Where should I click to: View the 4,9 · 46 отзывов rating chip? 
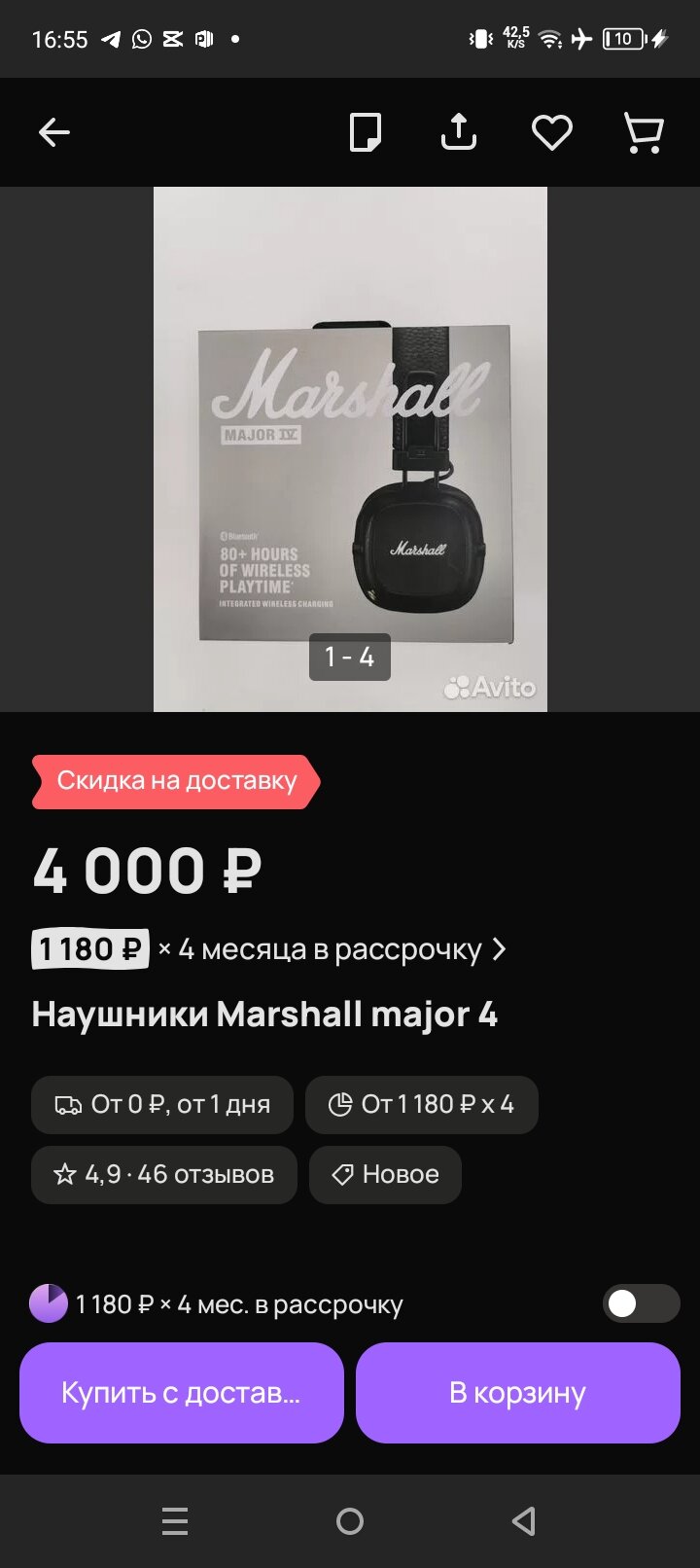coord(164,1175)
